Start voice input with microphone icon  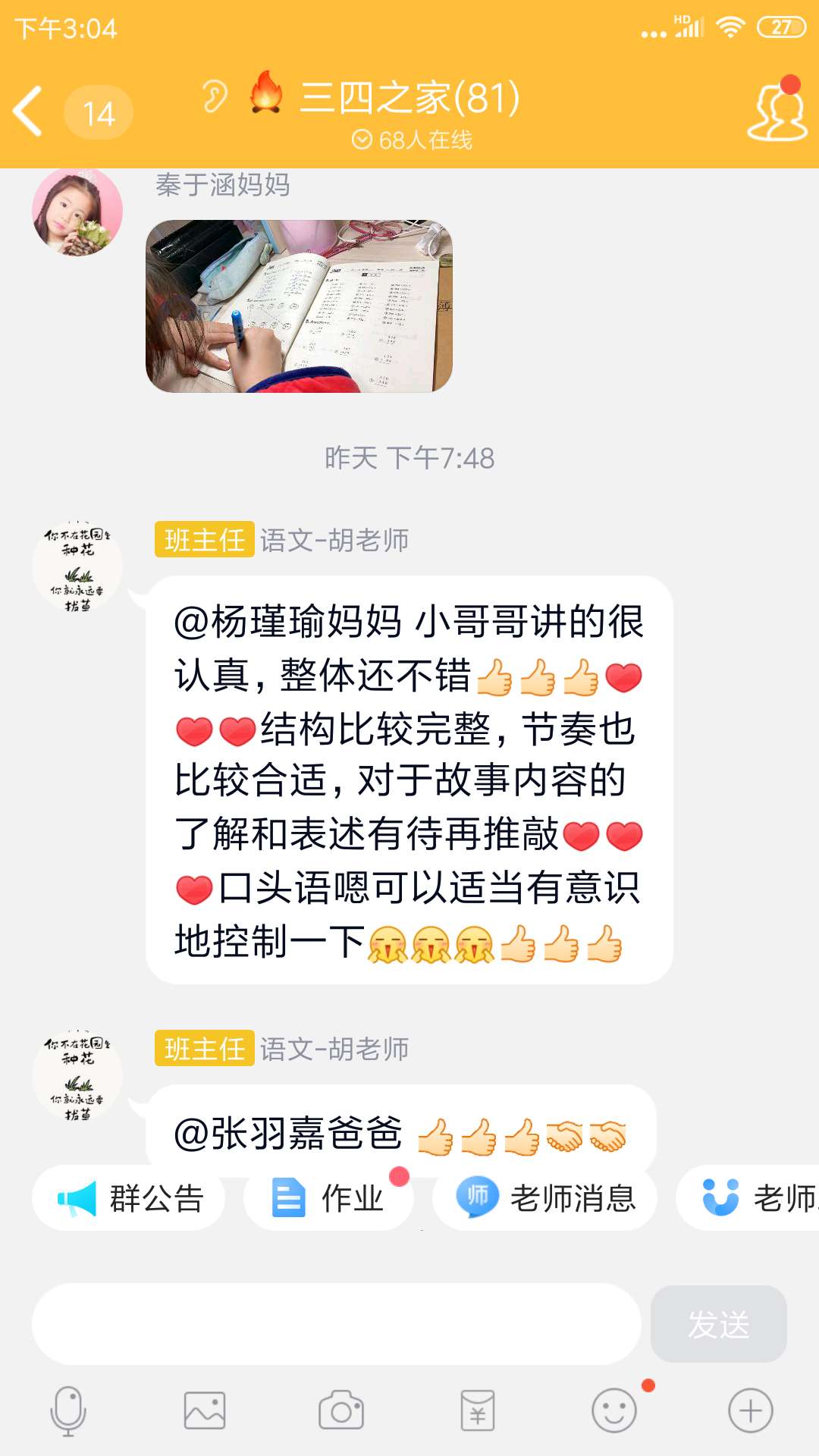coord(68,1410)
